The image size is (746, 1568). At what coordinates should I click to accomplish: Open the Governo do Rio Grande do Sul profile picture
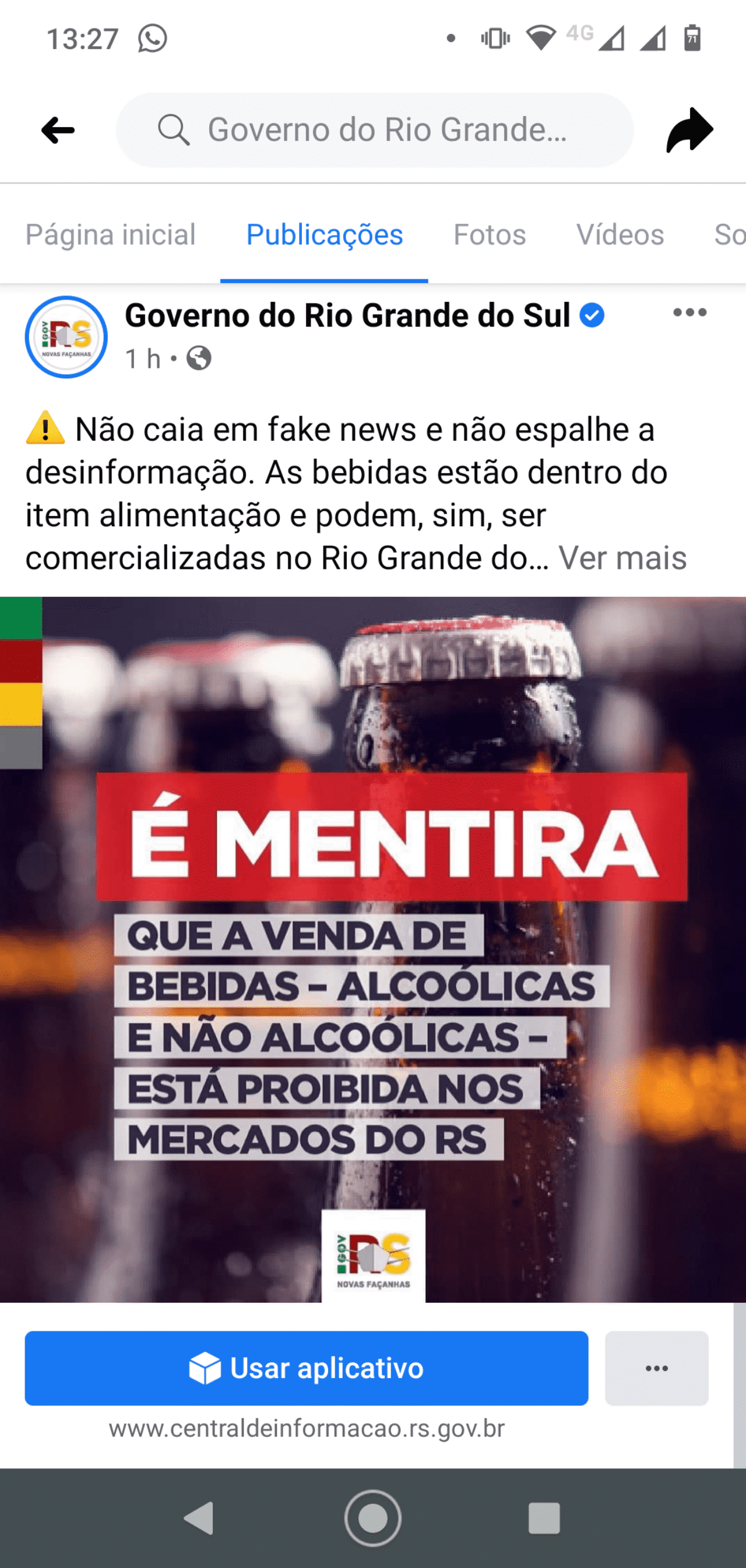[66, 336]
